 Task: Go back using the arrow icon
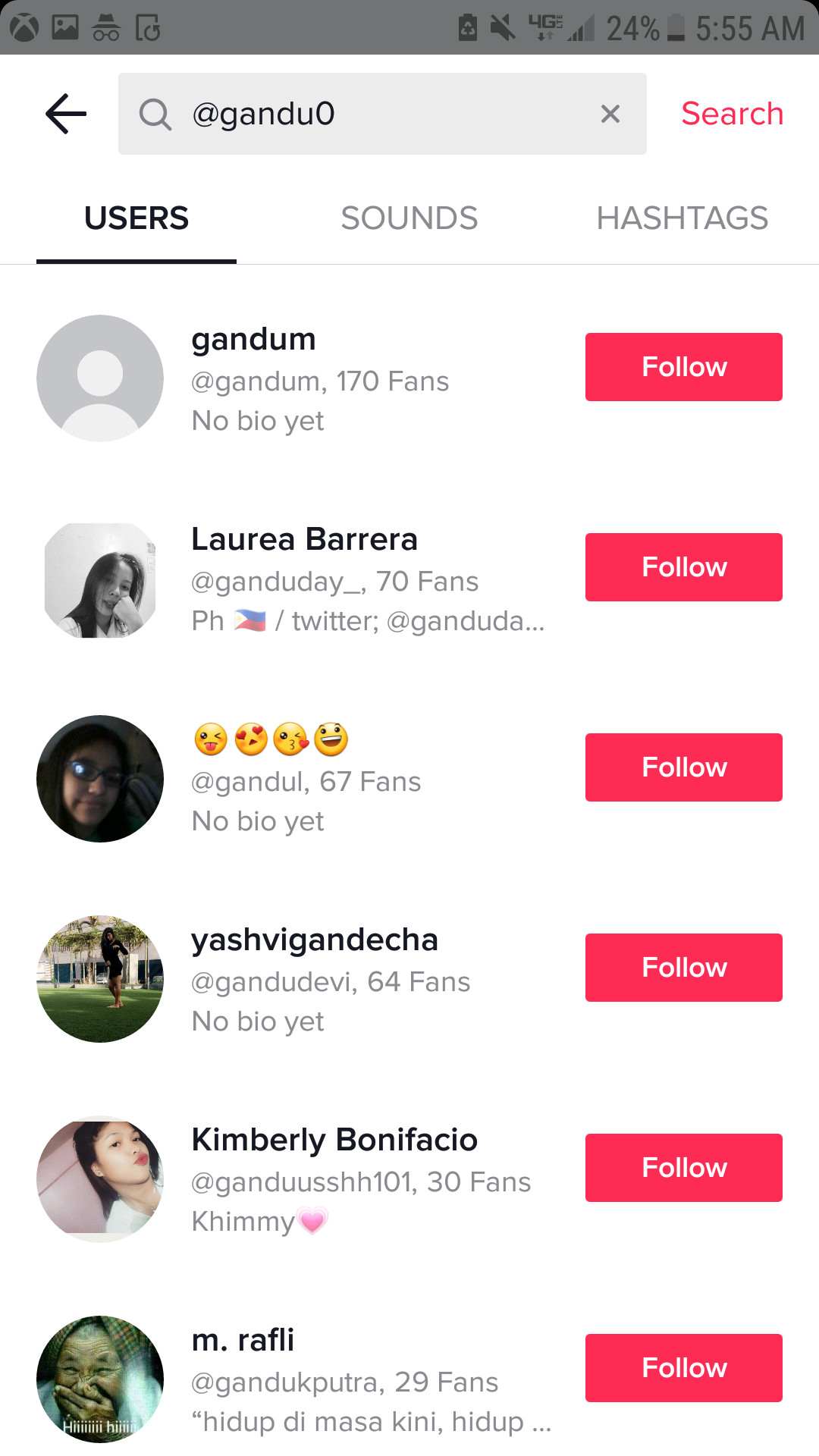click(x=67, y=114)
